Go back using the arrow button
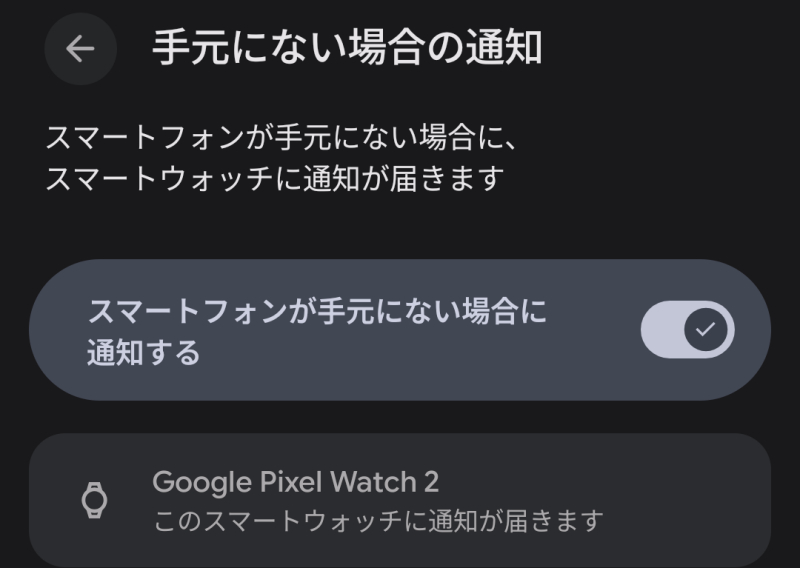The height and width of the screenshot is (568, 800). coord(80,49)
